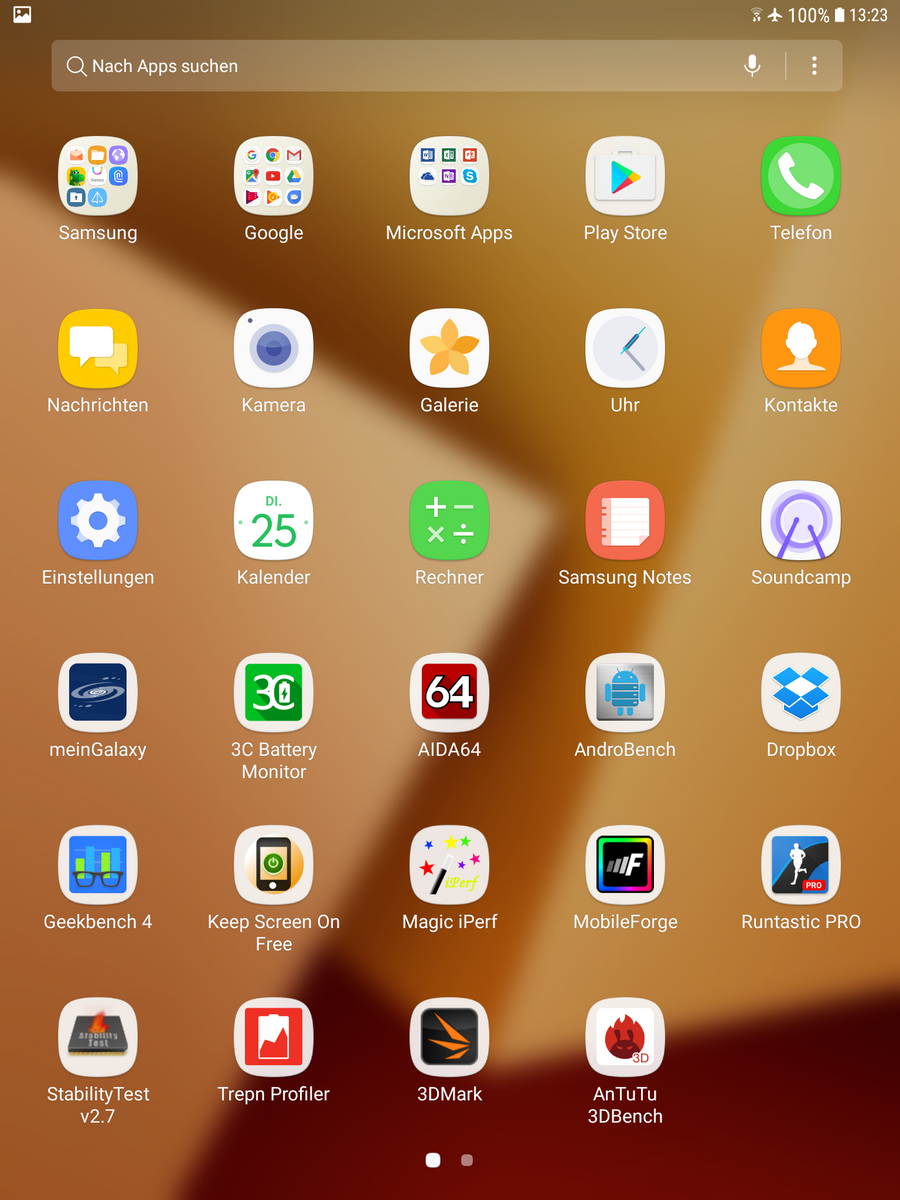The height and width of the screenshot is (1200, 900).
Task: Launch AIDA64
Action: tap(449, 692)
